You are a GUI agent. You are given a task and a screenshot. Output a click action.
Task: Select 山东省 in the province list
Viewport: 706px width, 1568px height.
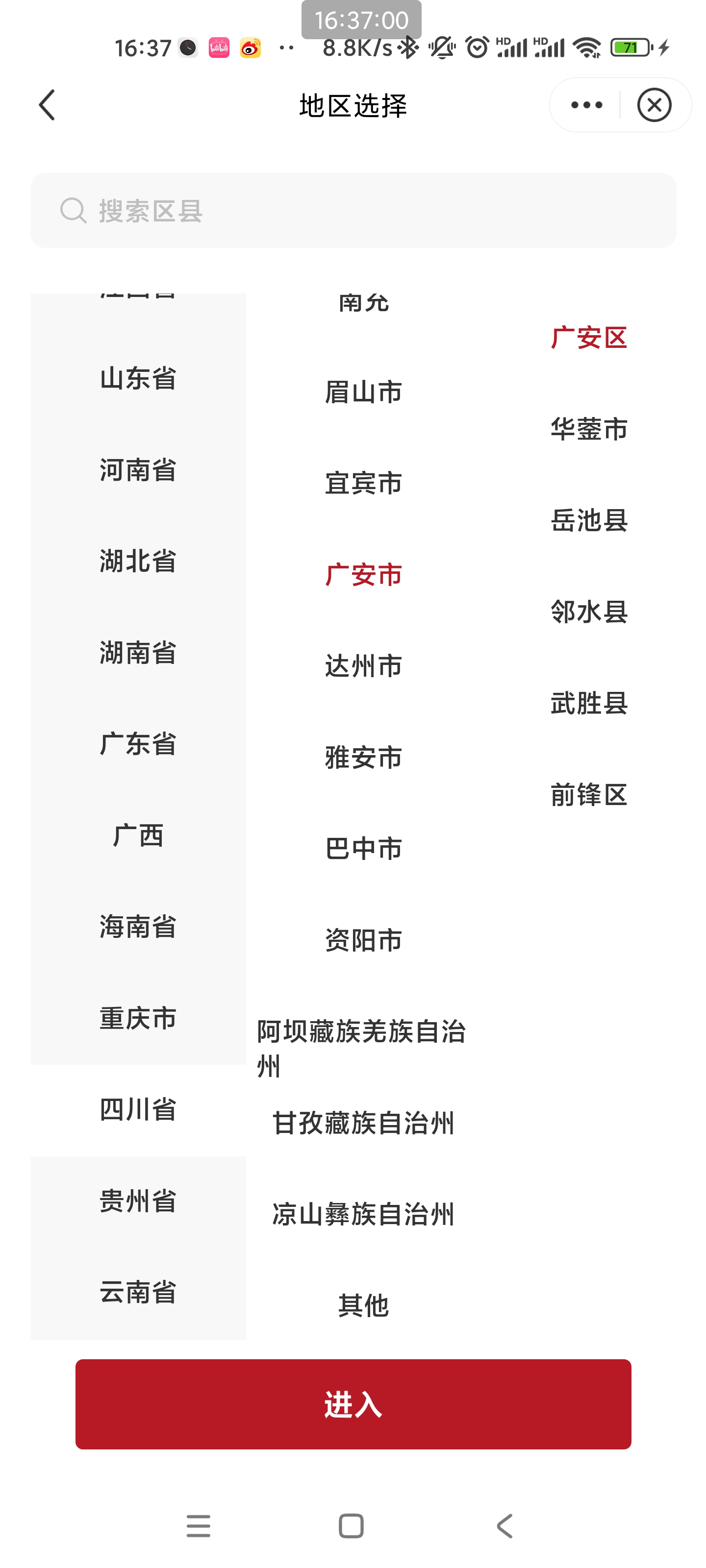(x=138, y=378)
